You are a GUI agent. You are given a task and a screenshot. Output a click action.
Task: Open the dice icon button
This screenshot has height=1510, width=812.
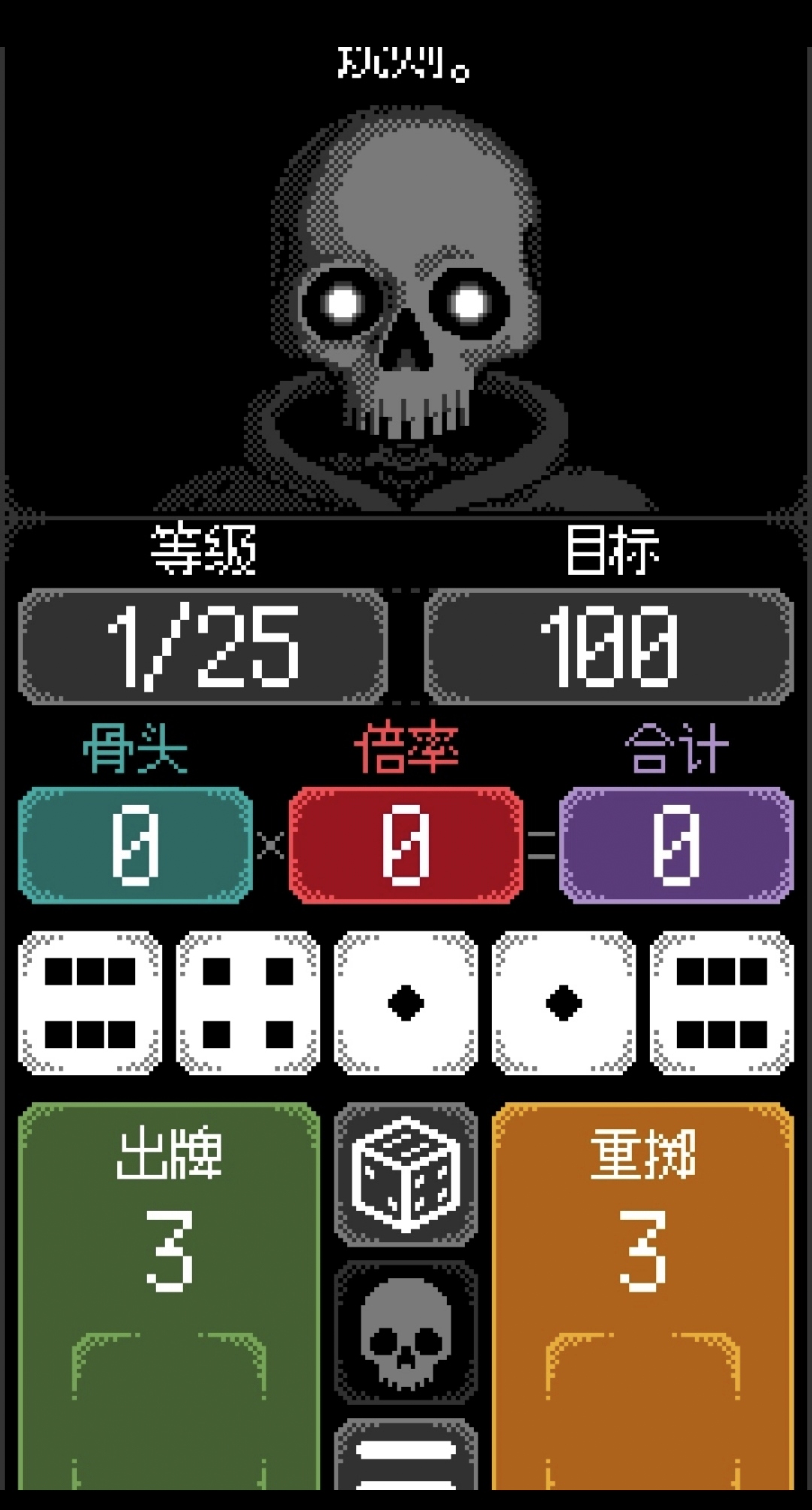(405, 1174)
